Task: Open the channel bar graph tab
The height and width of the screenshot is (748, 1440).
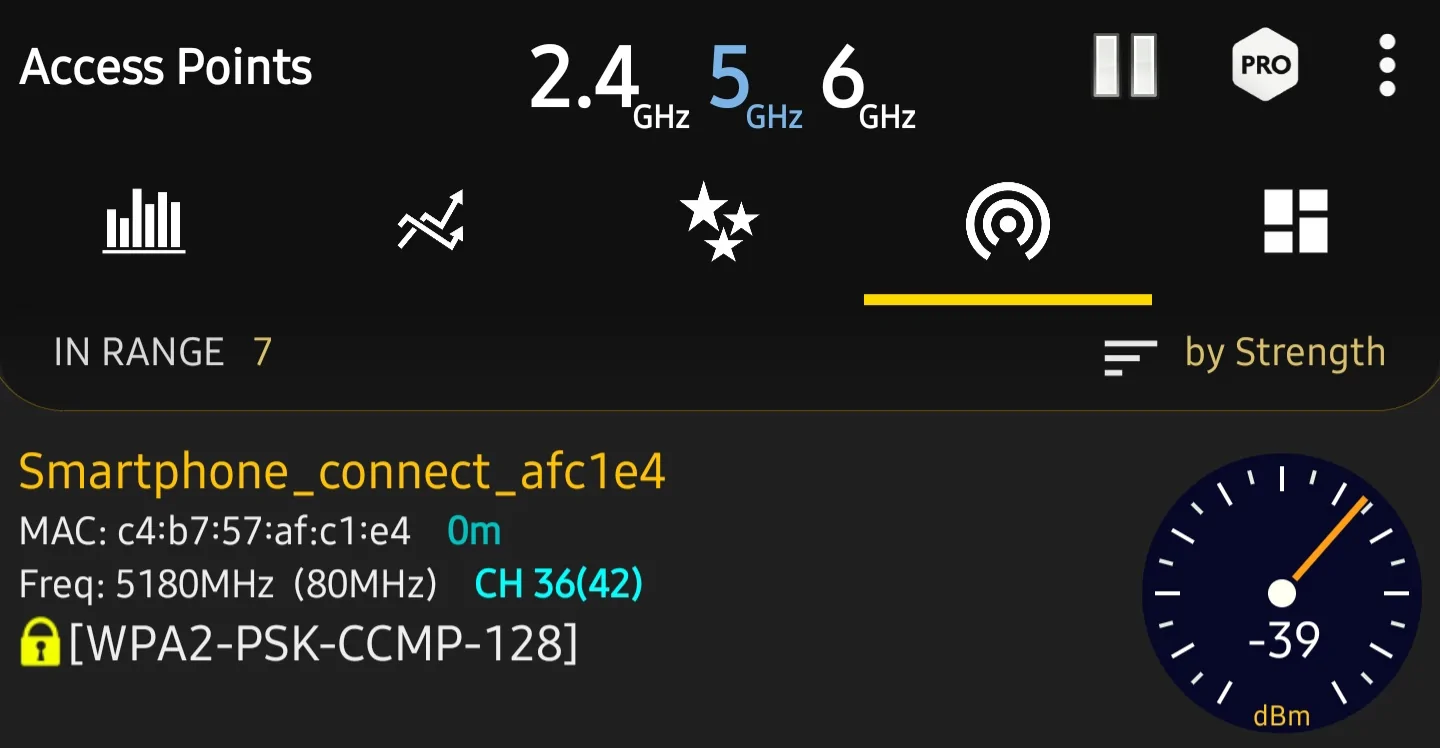Action: pos(145,222)
